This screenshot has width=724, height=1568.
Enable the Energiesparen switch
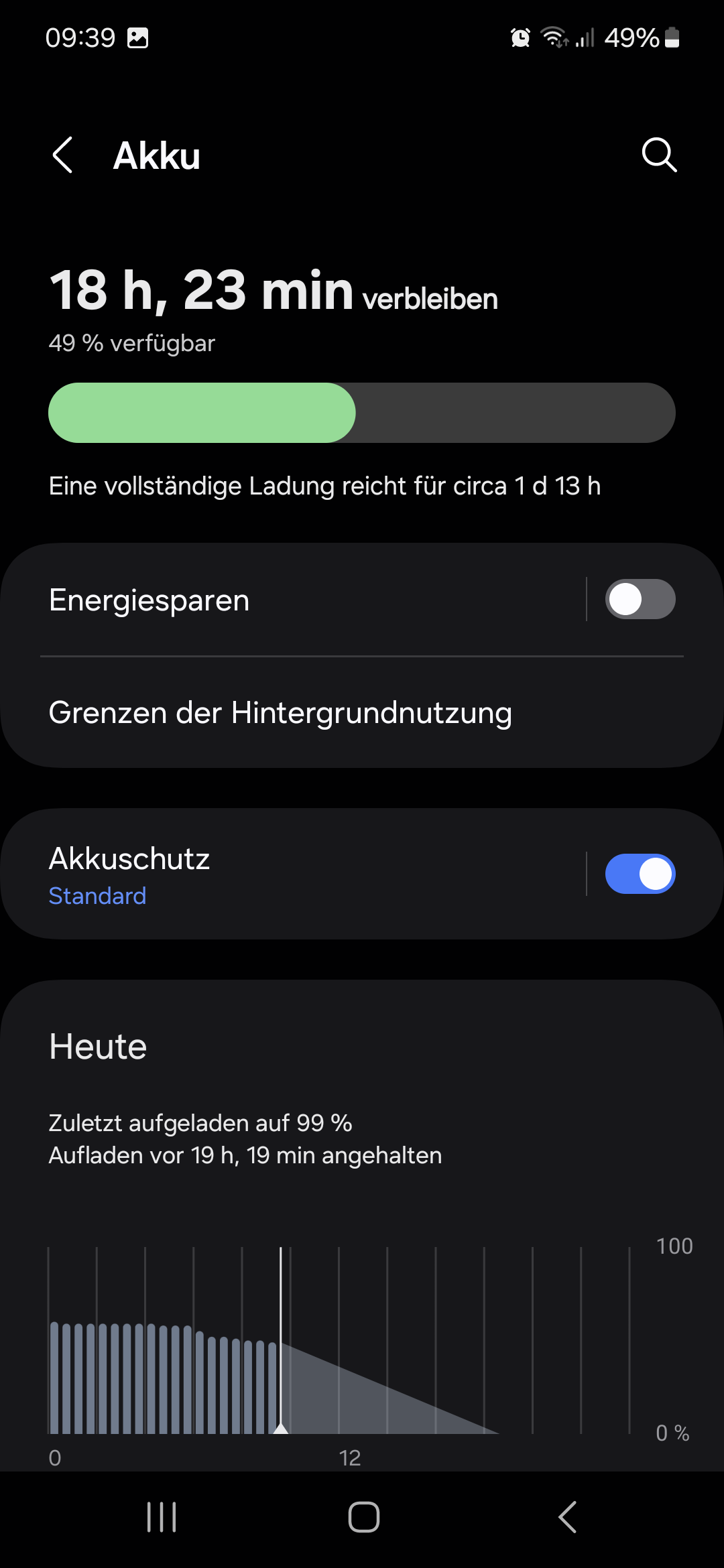[x=640, y=599]
